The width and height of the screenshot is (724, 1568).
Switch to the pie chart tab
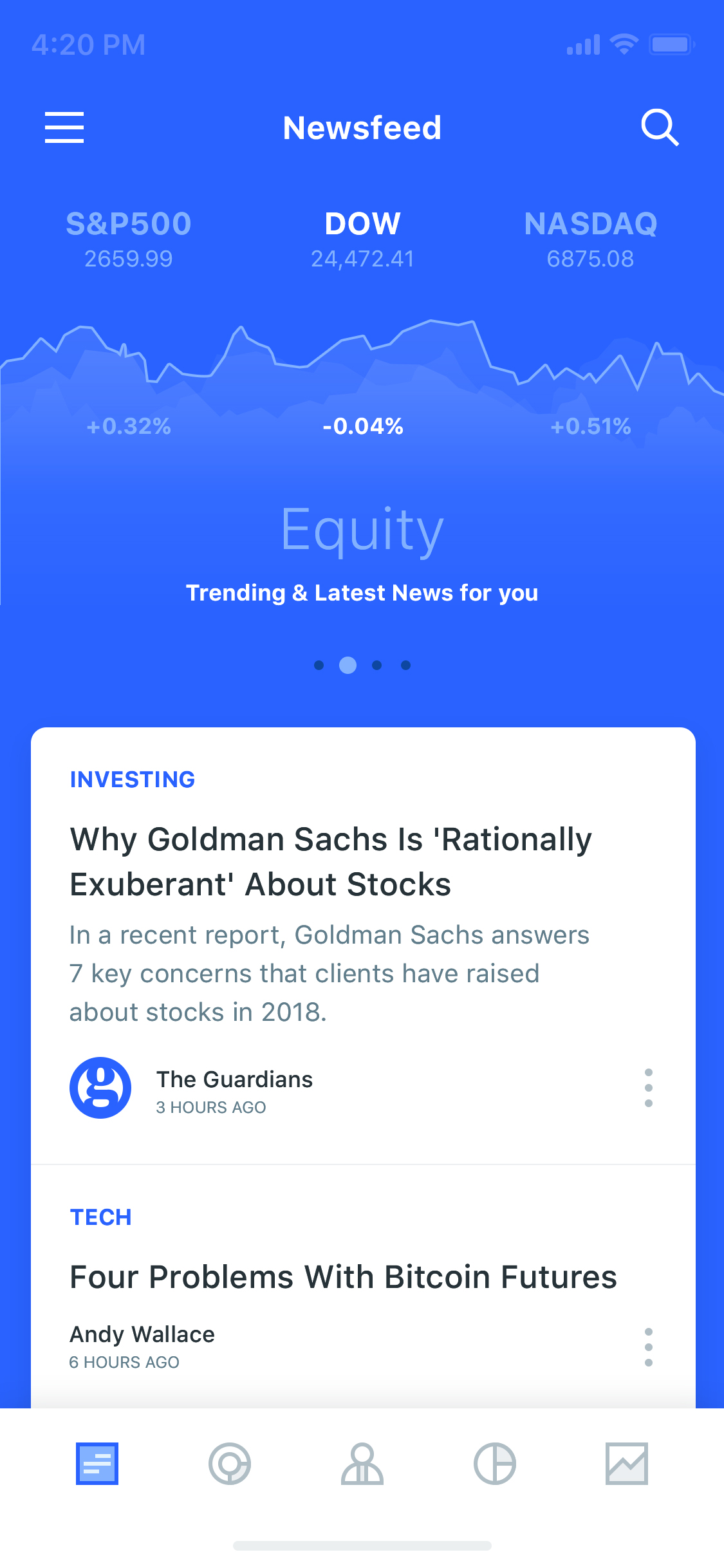coord(495,1464)
